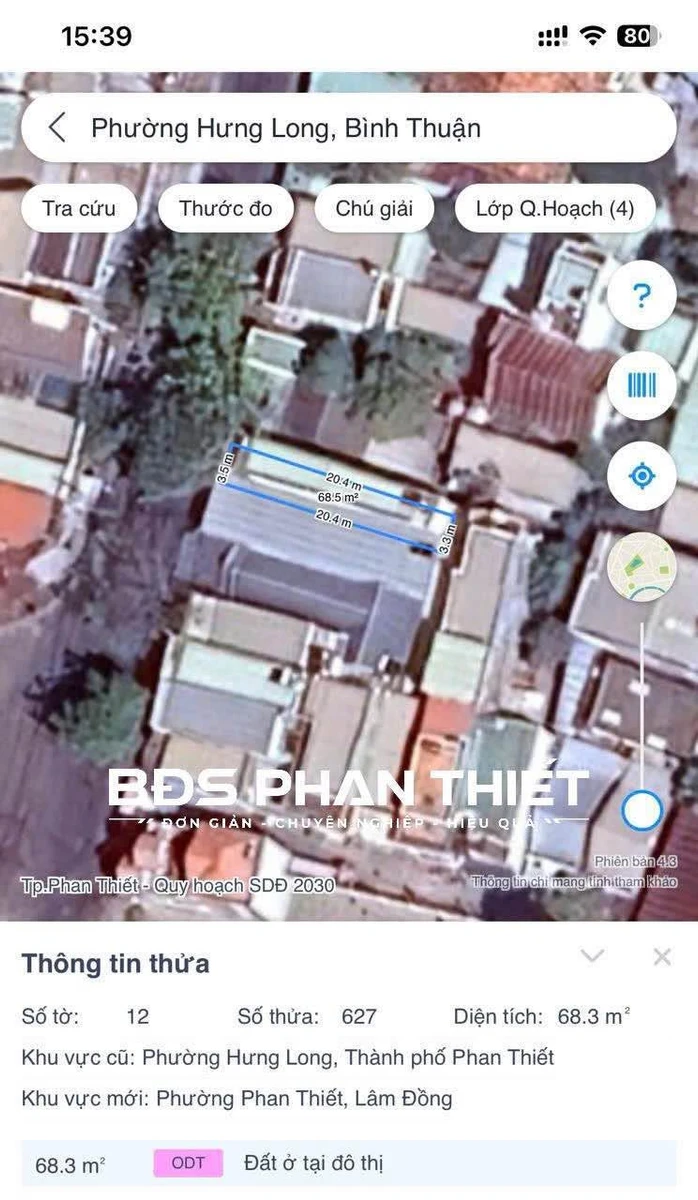
Task: Activate the Thước đo measuring tool
Action: tap(226, 209)
